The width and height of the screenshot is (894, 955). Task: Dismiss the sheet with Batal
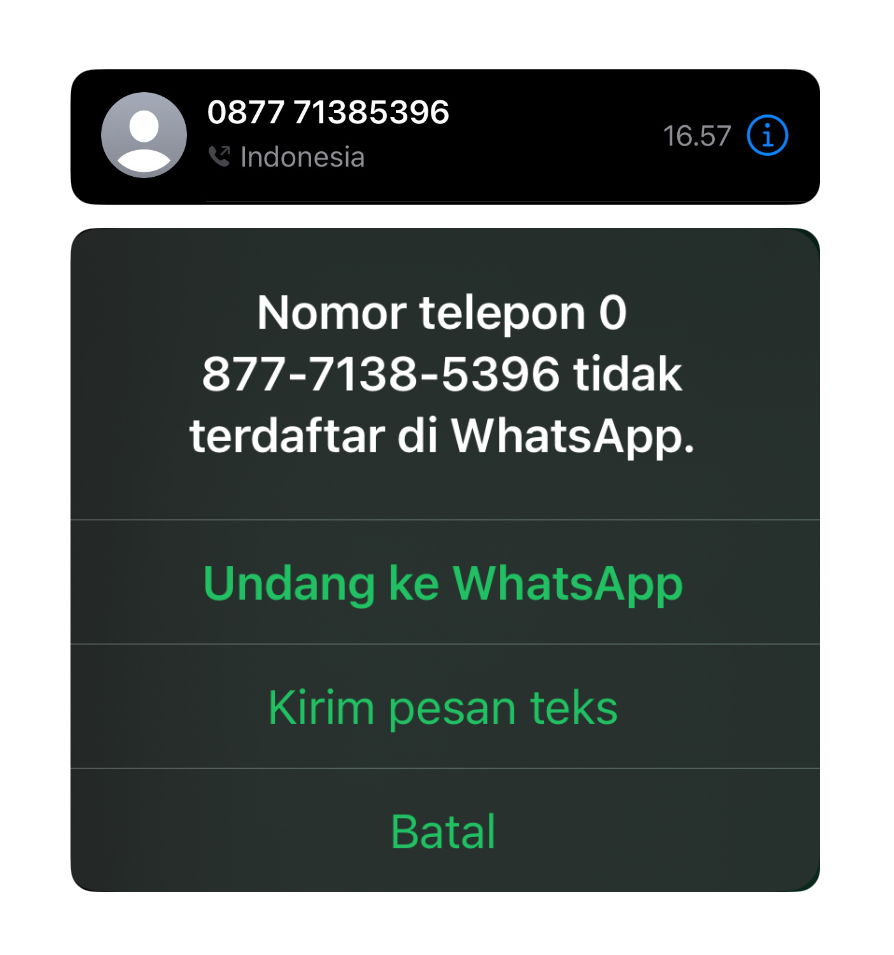point(443,831)
